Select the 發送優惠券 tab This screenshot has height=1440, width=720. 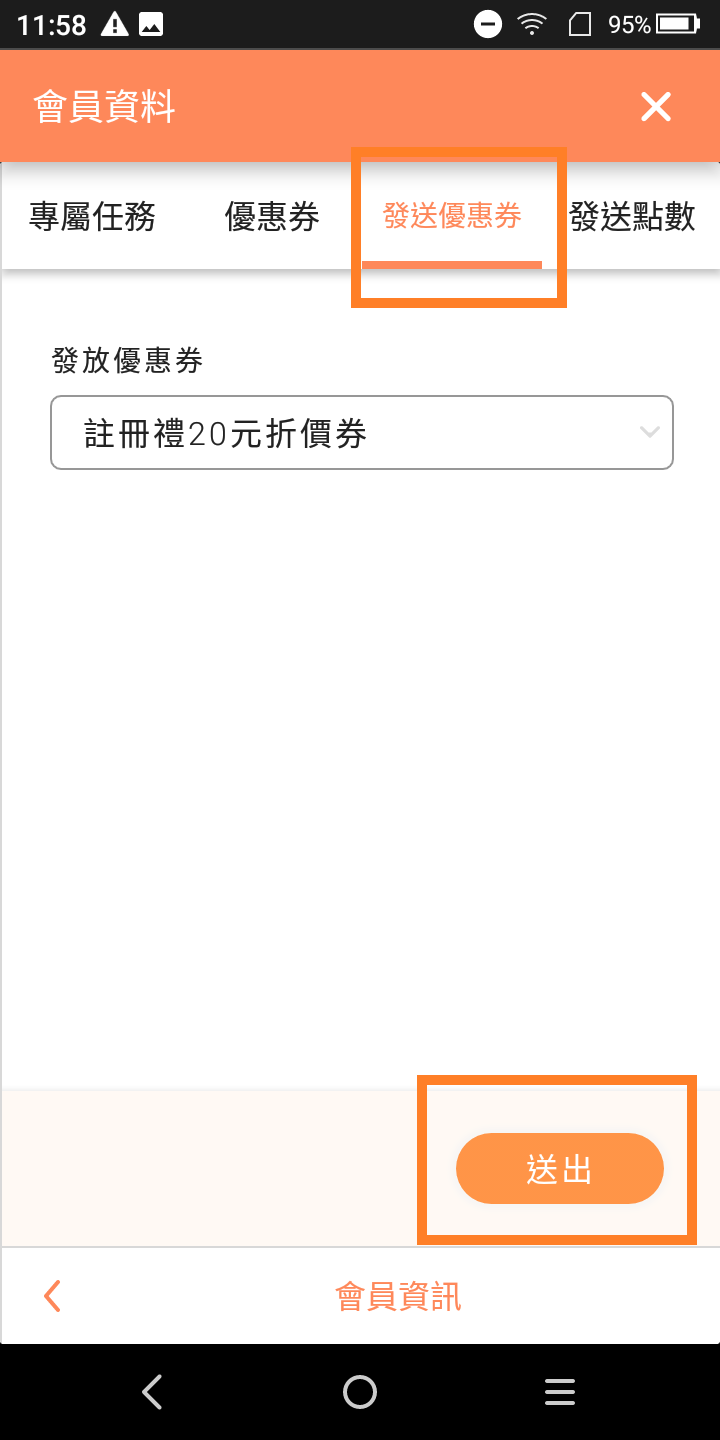tap(452, 216)
